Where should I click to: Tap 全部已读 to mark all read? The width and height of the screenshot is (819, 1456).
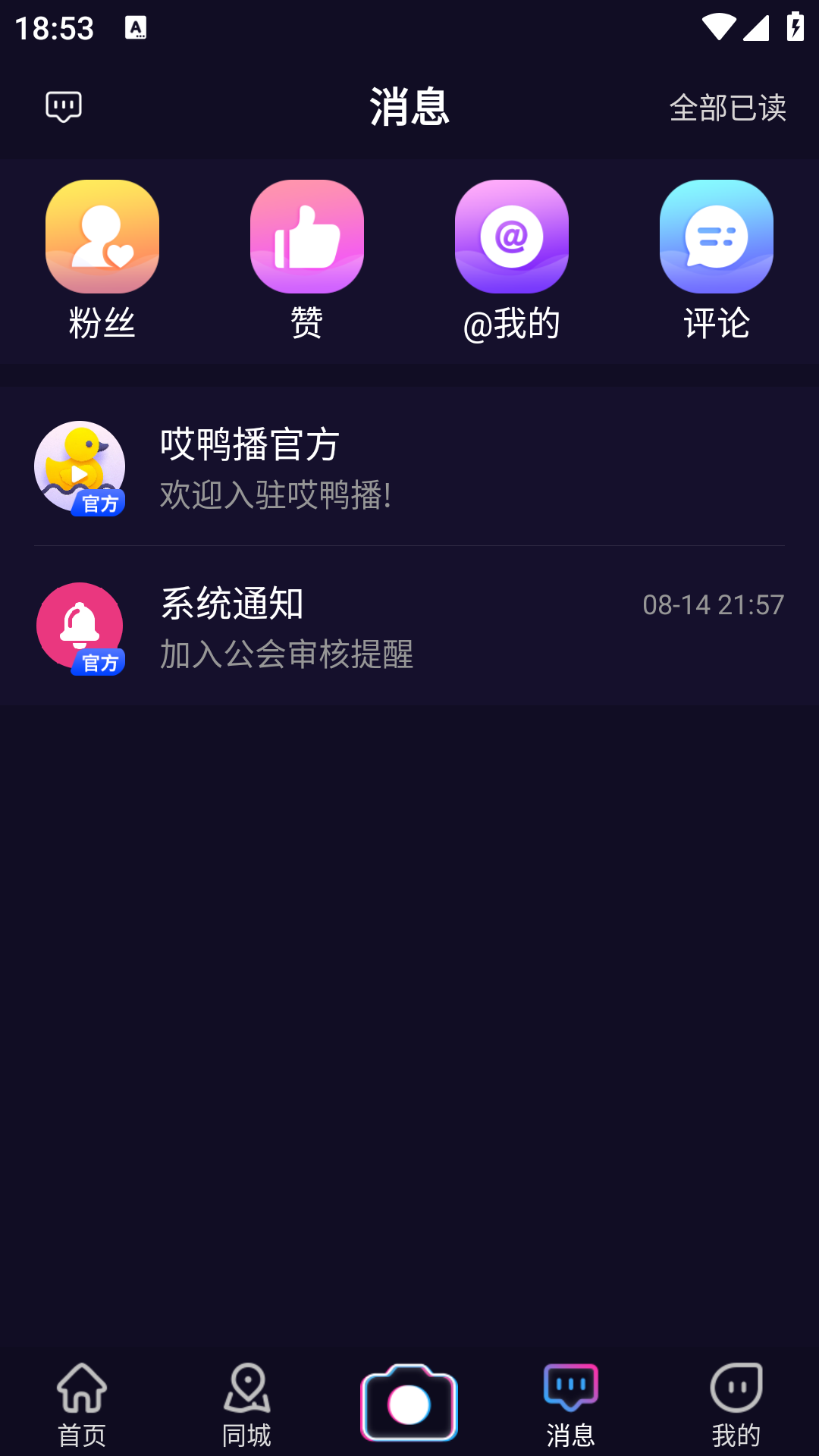click(727, 108)
